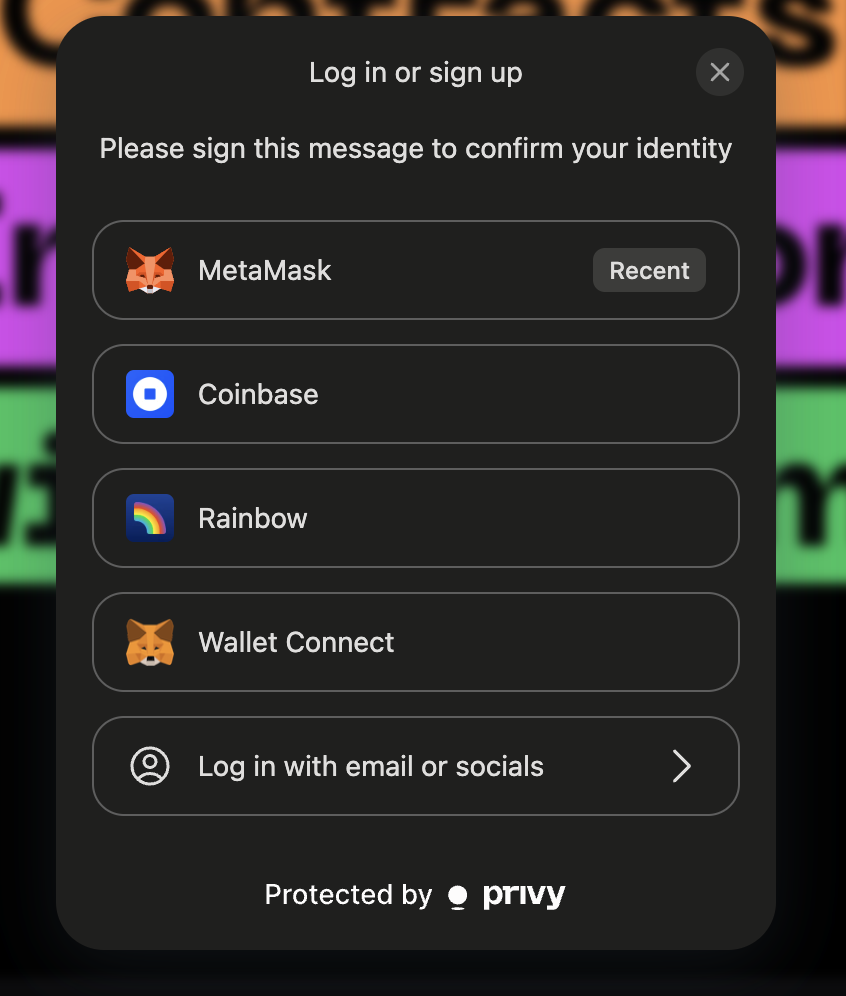846x996 pixels.
Task: Click the Wallet Connect fox icon
Action: pyautogui.click(x=149, y=642)
